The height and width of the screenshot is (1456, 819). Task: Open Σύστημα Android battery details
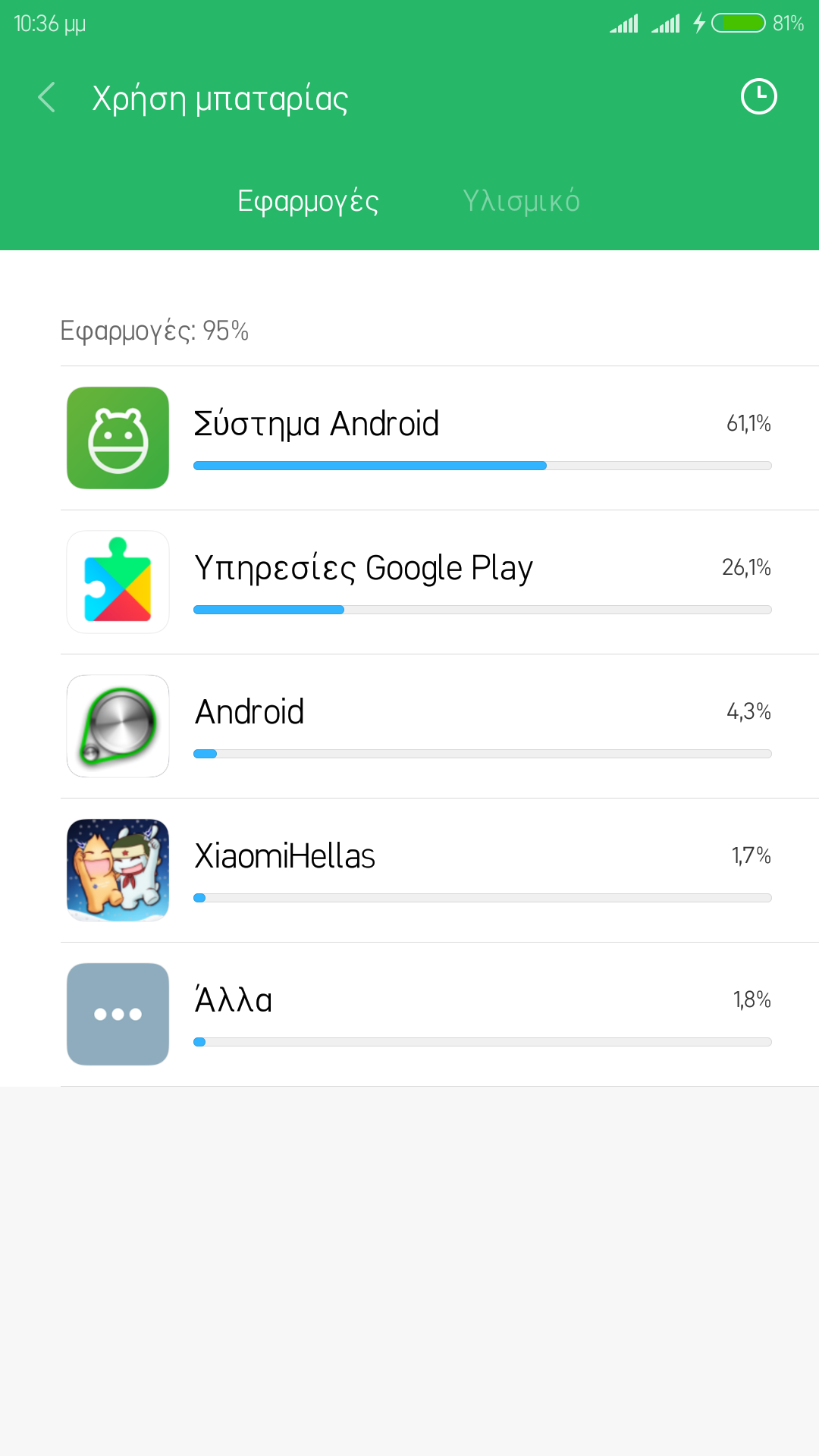click(440, 438)
